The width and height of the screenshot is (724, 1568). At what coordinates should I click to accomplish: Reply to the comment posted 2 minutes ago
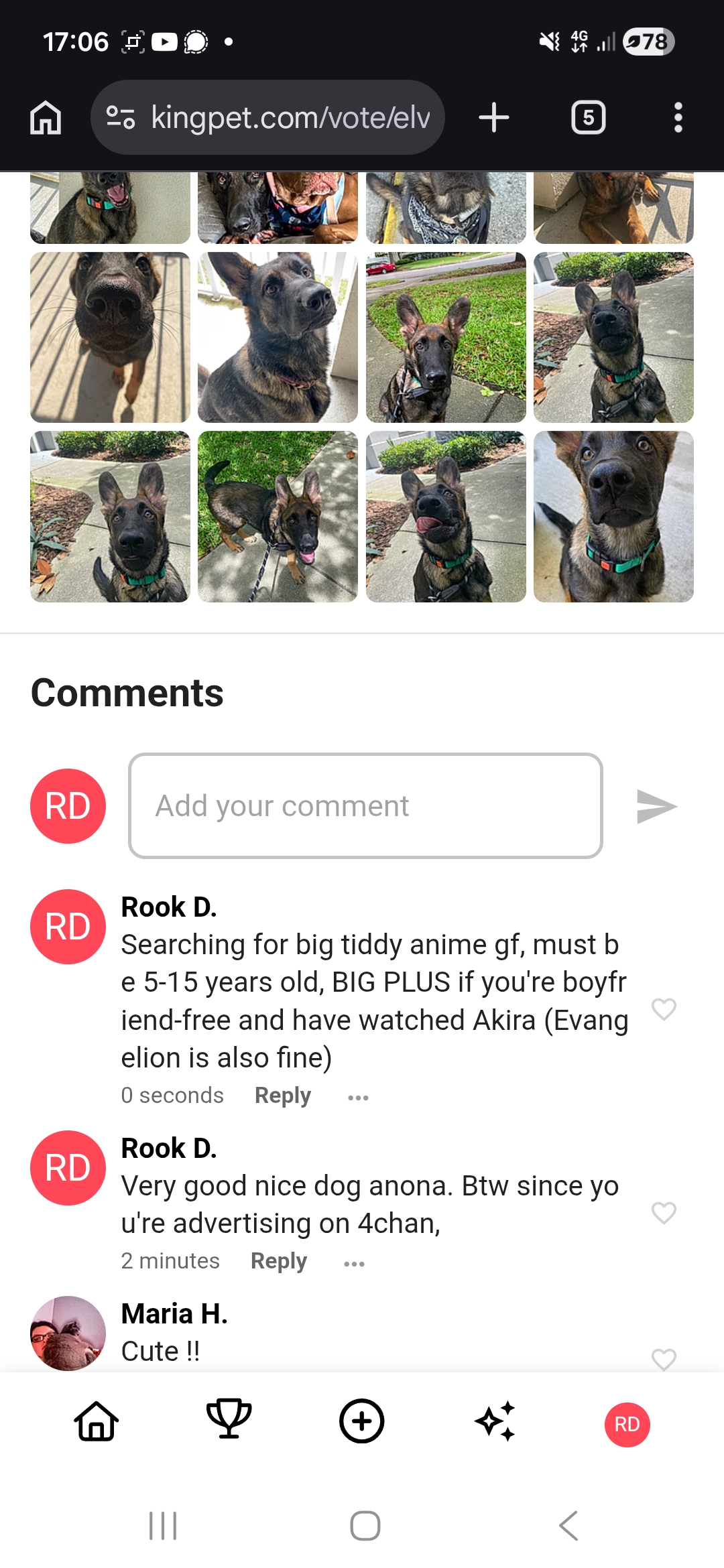tap(278, 1261)
